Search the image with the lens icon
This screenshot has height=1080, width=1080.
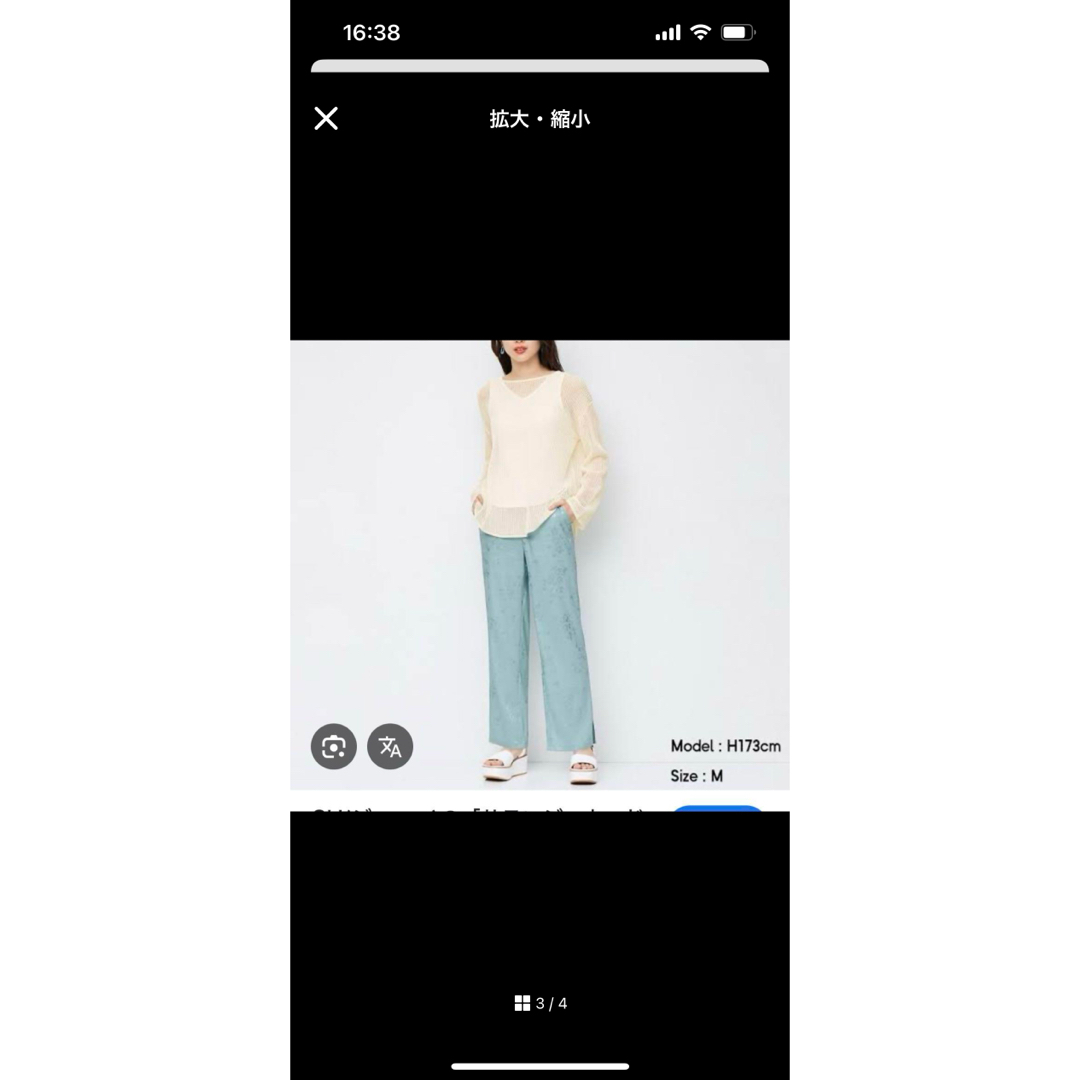click(334, 746)
